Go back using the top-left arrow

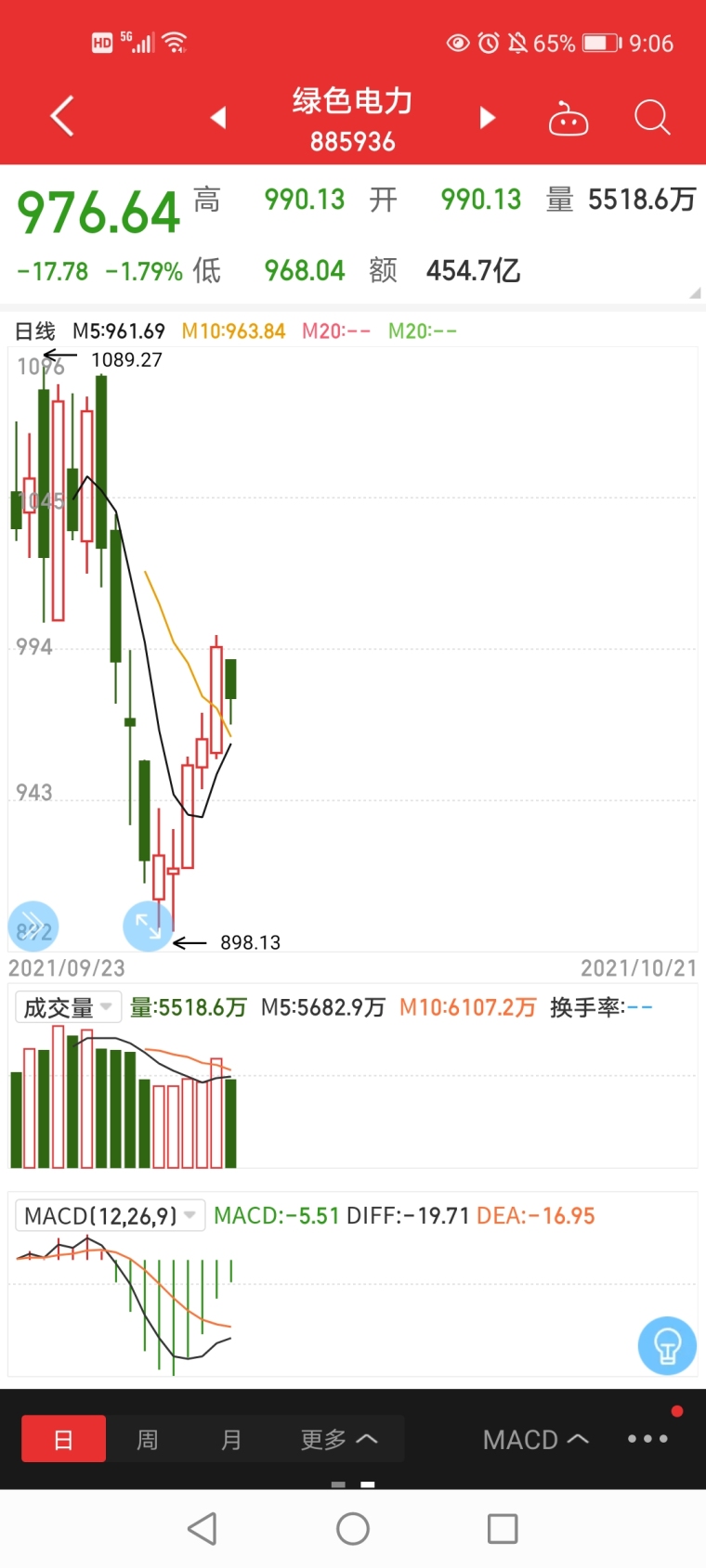coord(62,117)
